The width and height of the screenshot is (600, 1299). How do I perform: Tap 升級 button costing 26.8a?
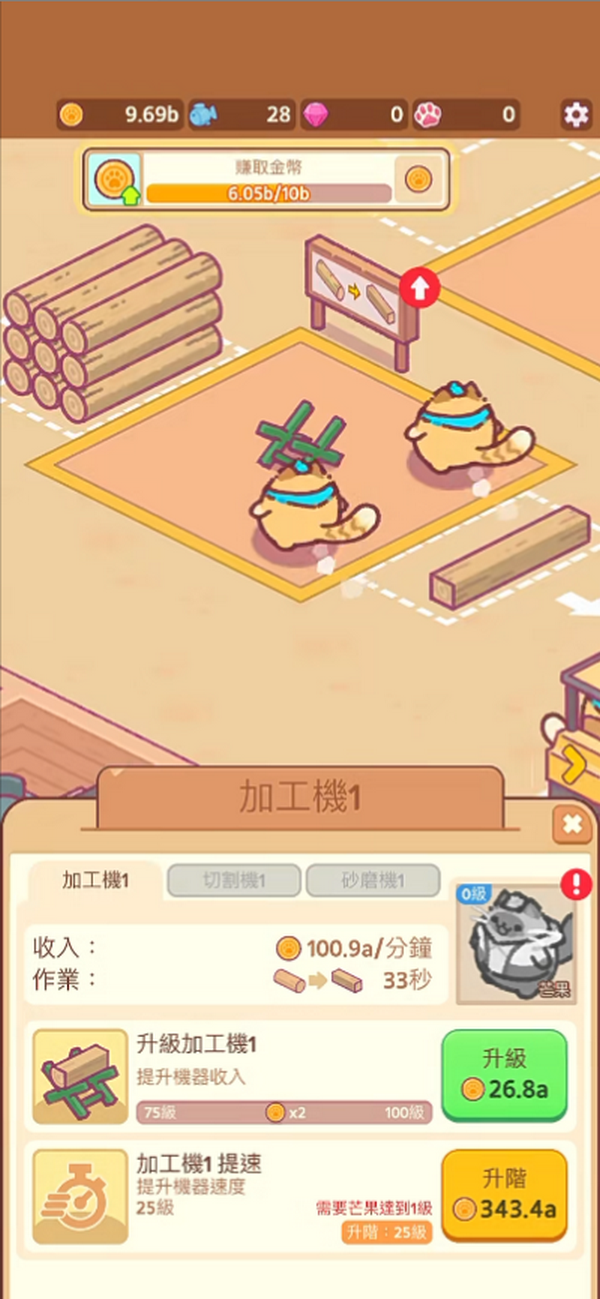[x=504, y=1074]
